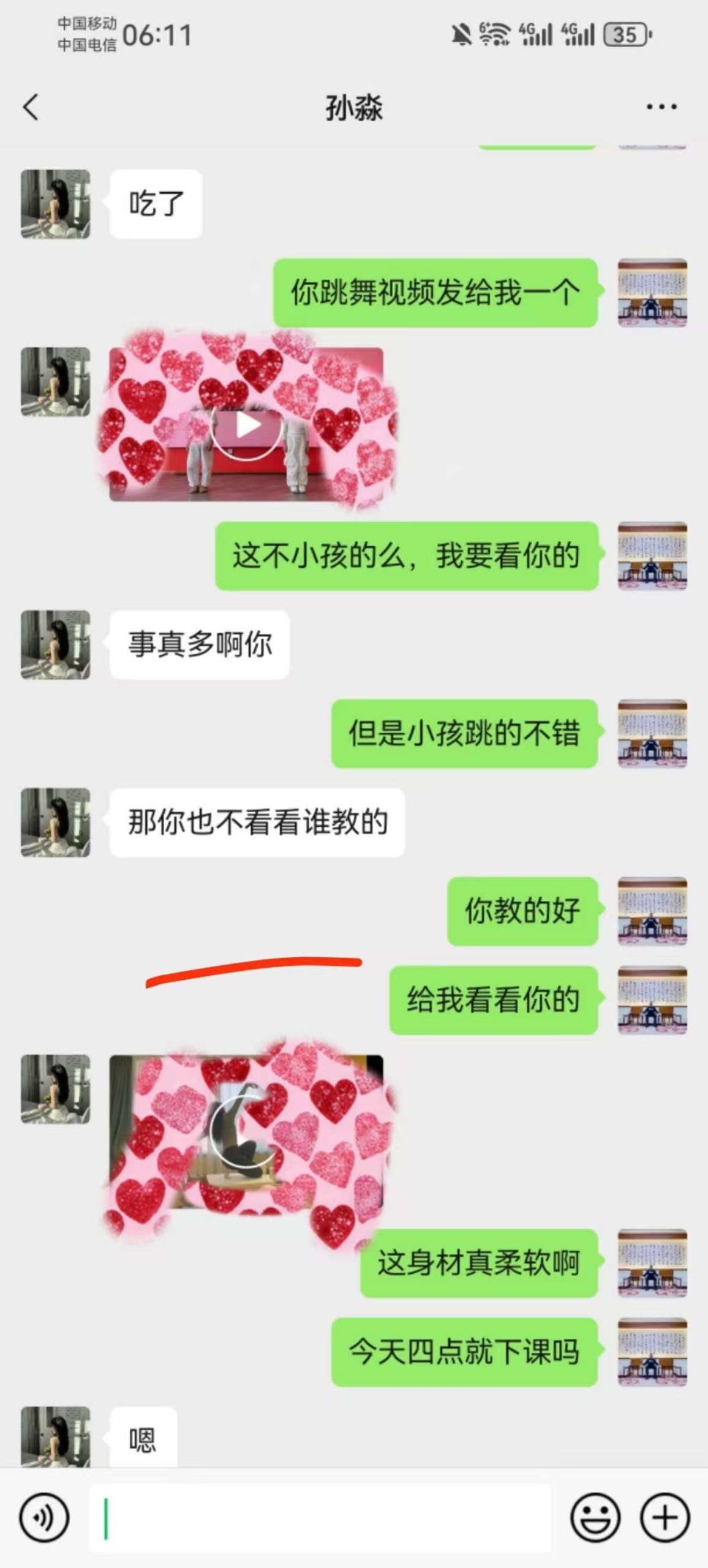
Task: Open the emoji sticker panel
Action: [595, 1518]
